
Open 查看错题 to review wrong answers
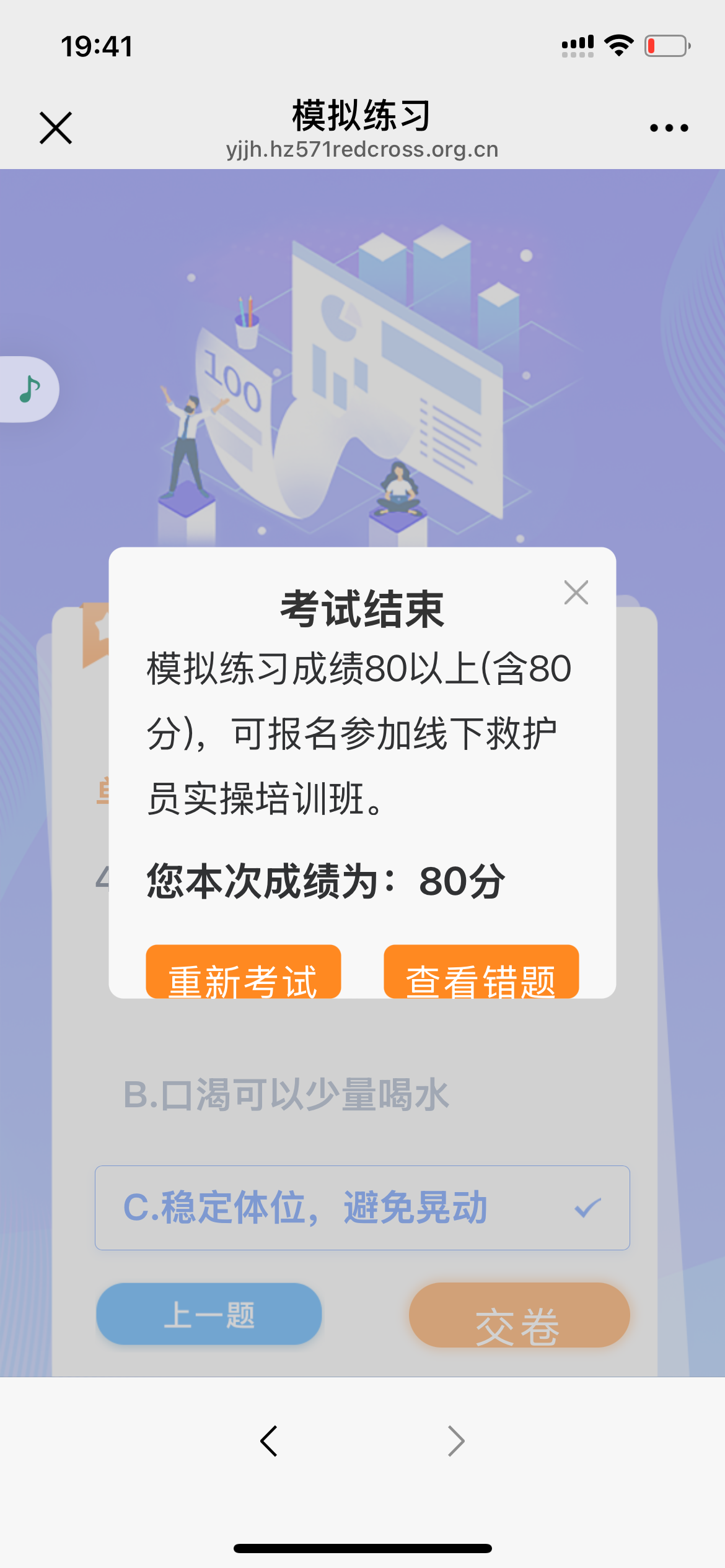point(481,972)
